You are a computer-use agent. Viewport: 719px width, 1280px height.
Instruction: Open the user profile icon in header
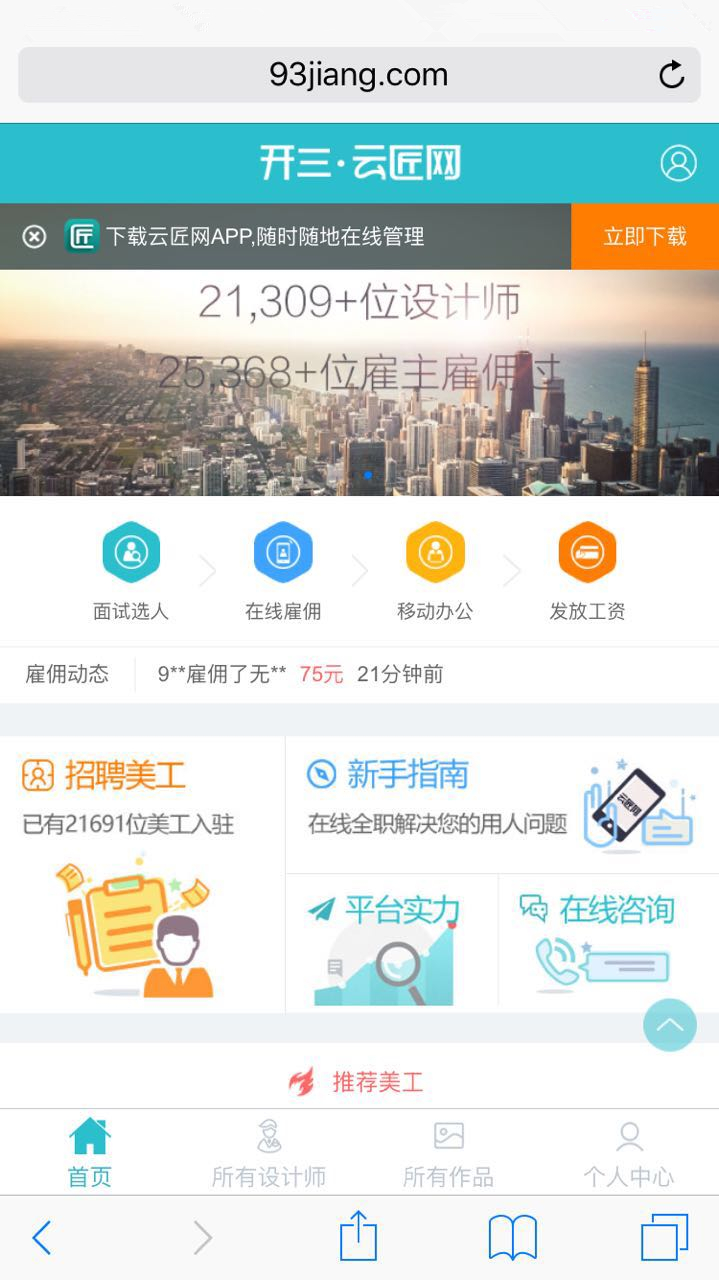pyautogui.click(x=678, y=163)
